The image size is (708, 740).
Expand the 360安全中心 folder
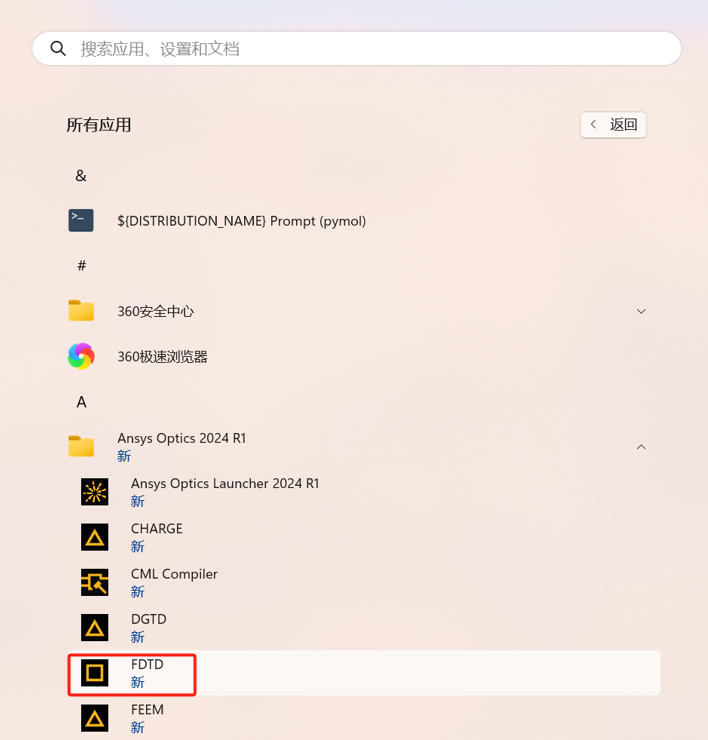coord(640,311)
